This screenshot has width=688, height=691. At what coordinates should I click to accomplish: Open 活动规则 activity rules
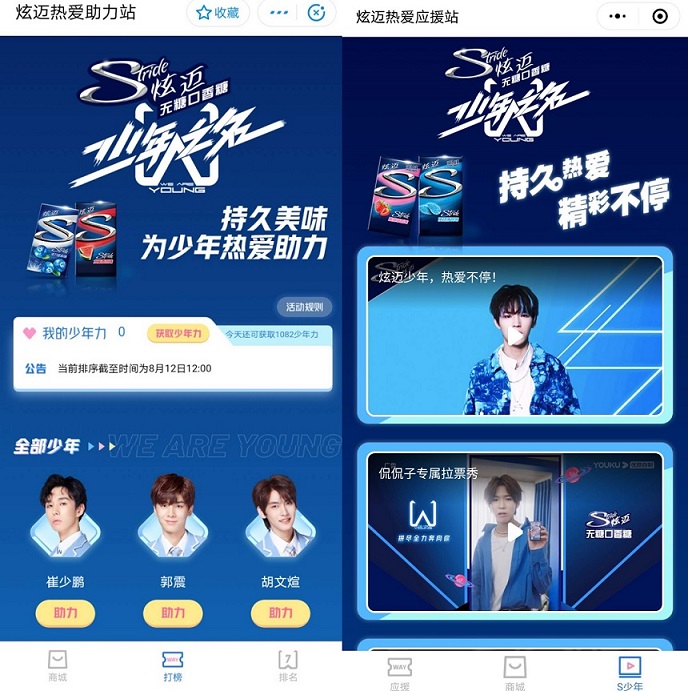(304, 307)
